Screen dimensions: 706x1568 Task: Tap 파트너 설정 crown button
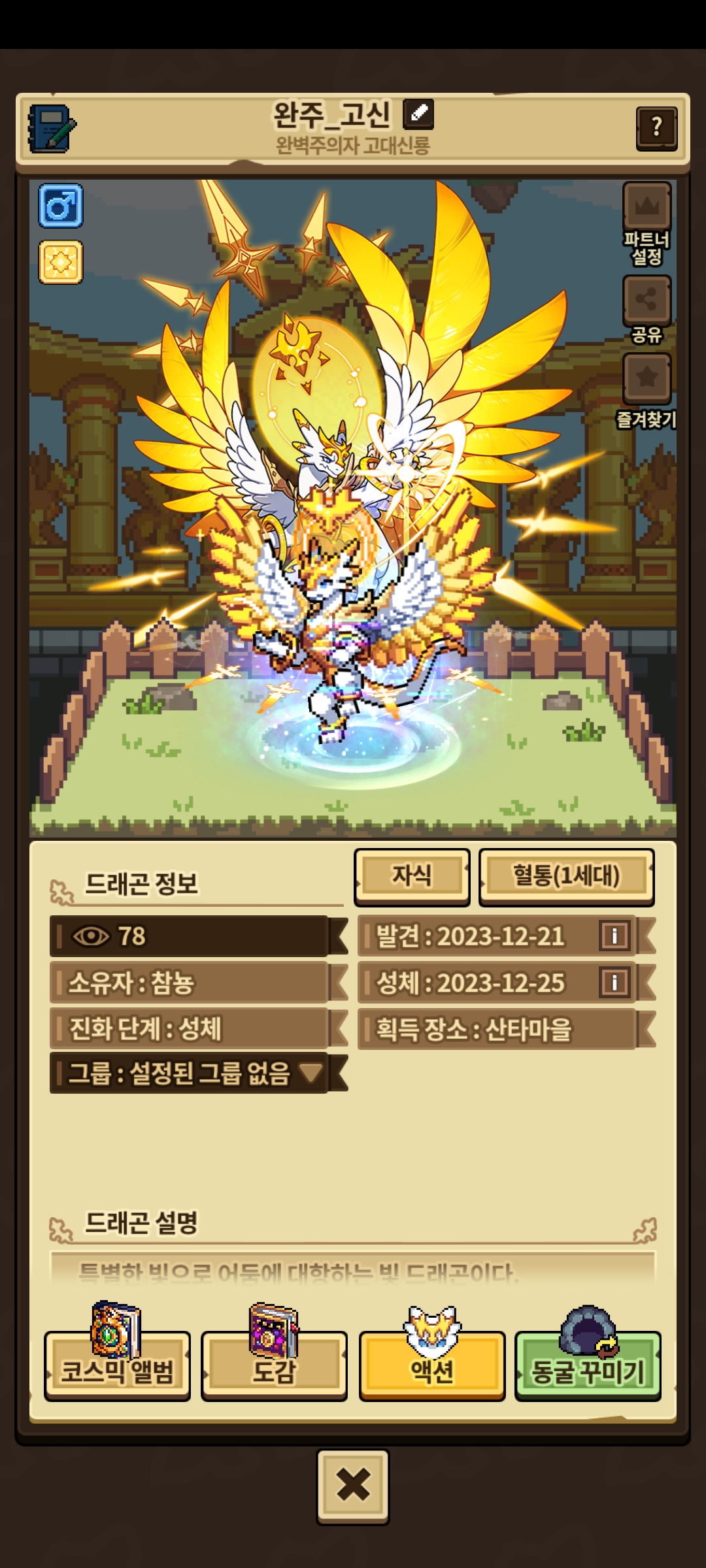(x=647, y=223)
